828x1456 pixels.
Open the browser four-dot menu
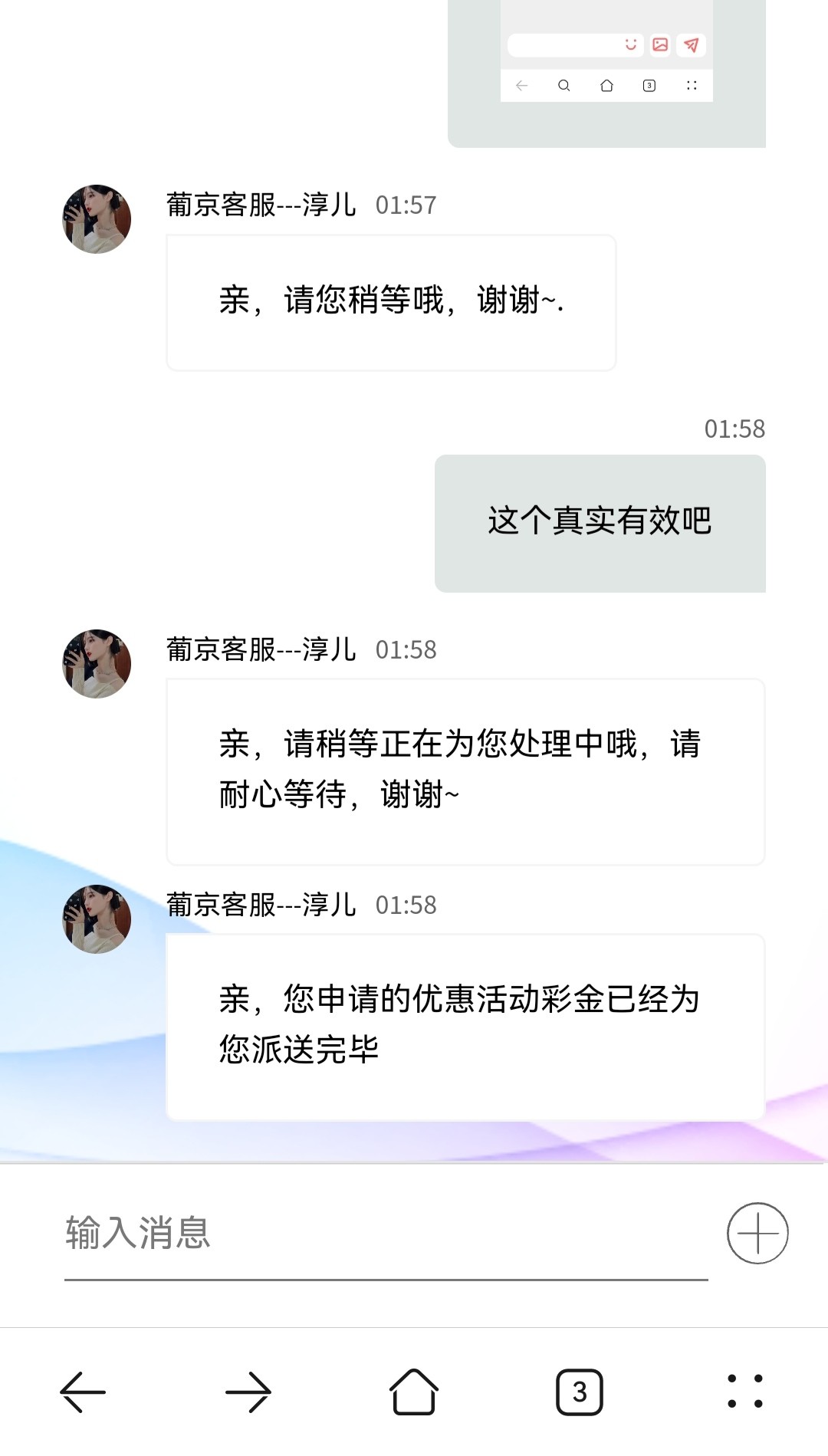coord(744,1392)
